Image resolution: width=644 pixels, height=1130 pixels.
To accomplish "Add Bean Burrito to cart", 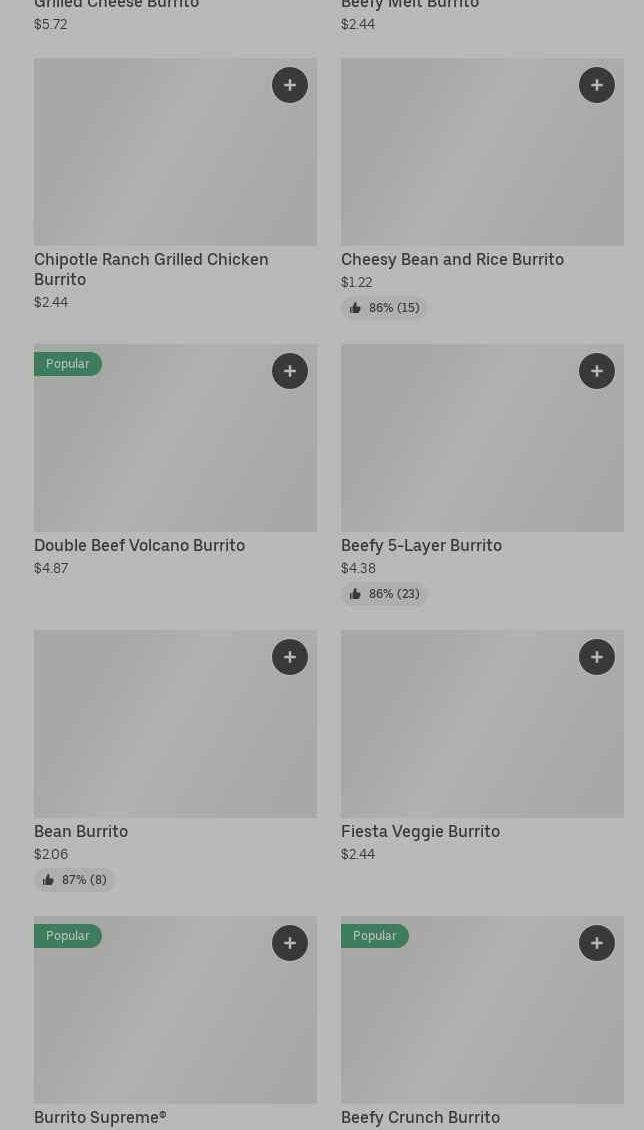I will (290, 657).
